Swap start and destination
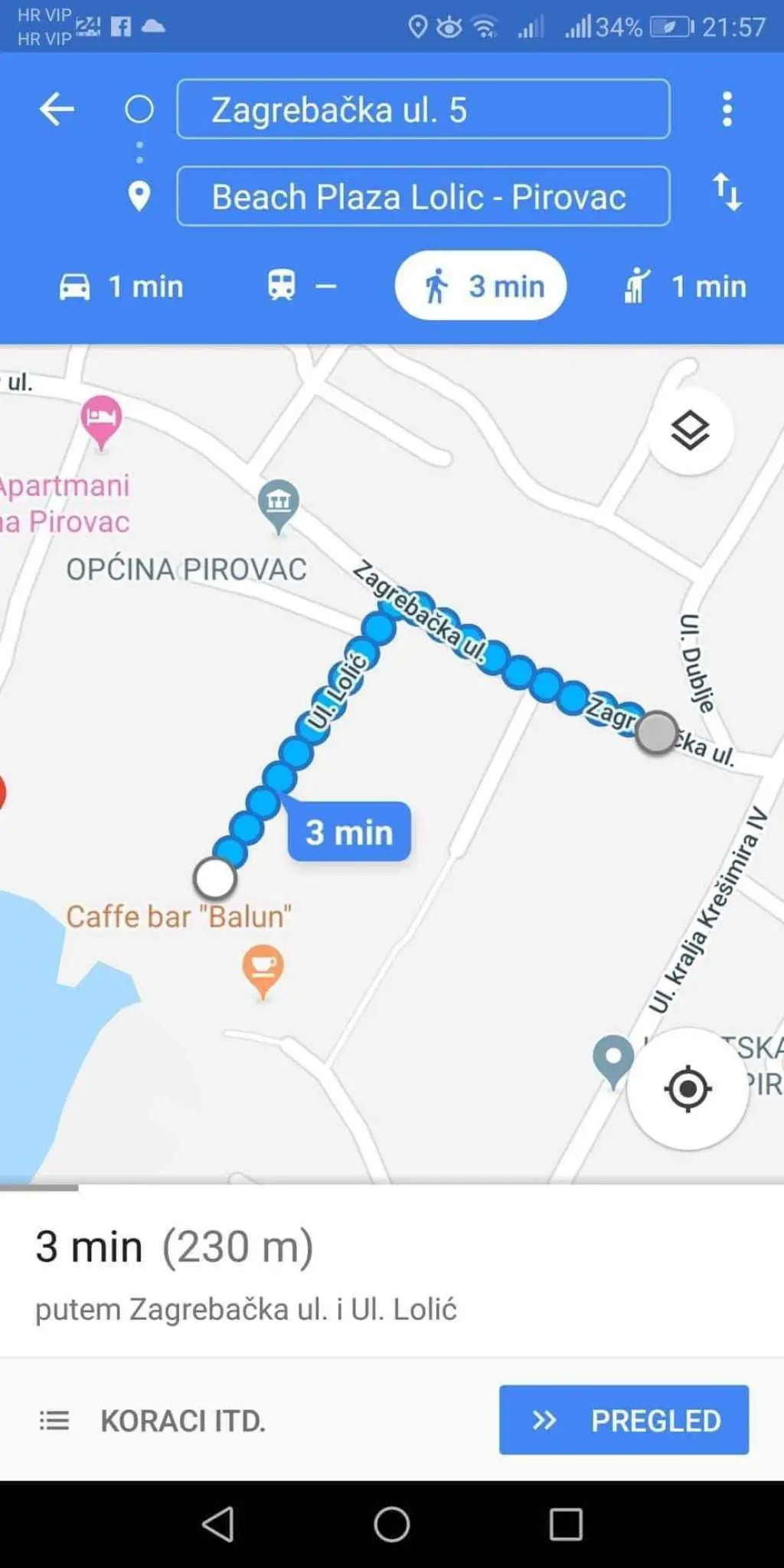The image size is (784, 1568). pyautogui.click(x=727, y=192)
